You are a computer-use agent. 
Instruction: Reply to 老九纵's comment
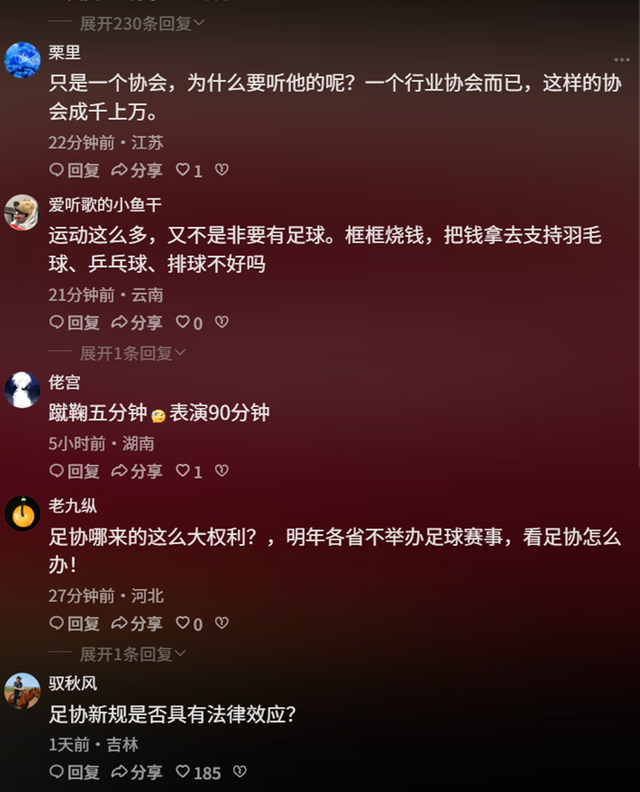75,623
